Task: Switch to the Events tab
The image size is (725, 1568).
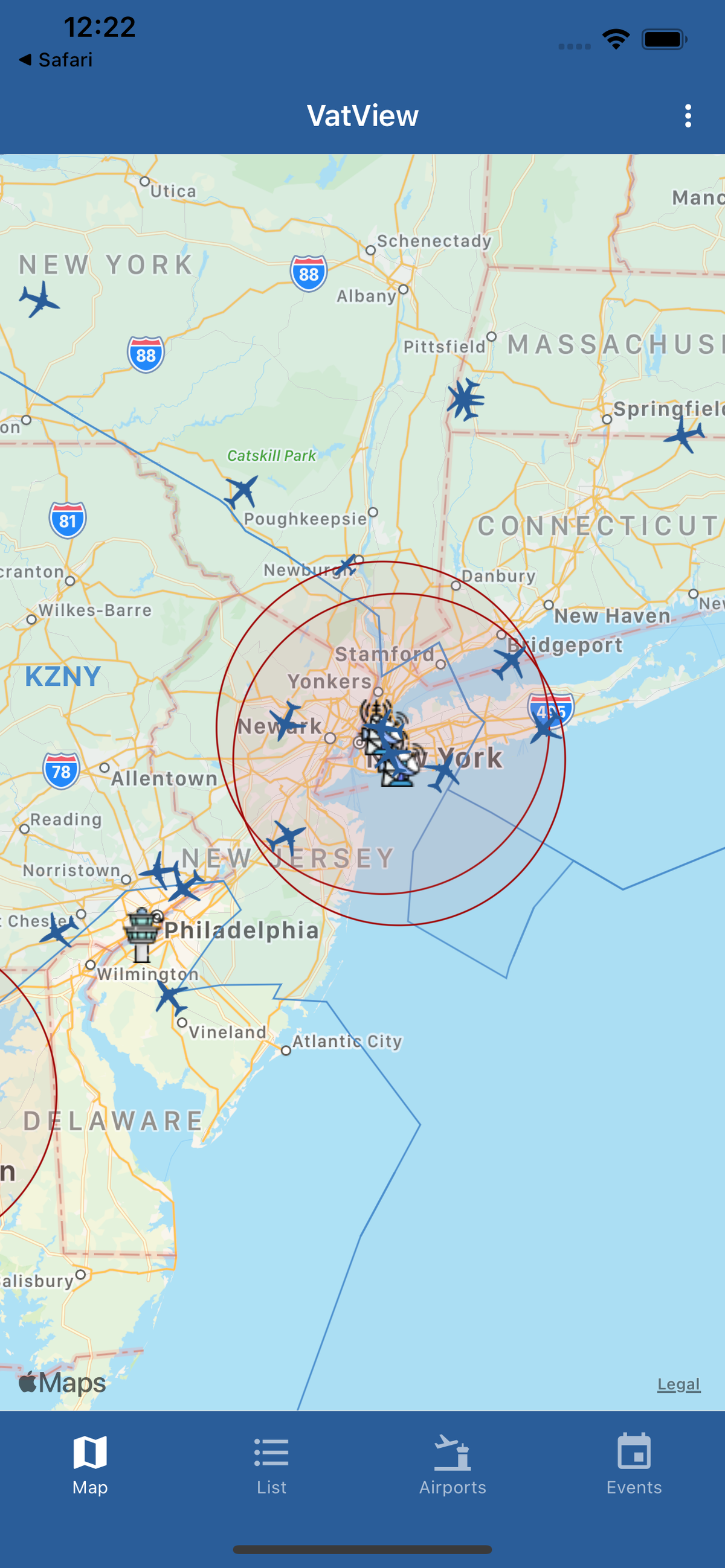Action: coord(634,1465)
